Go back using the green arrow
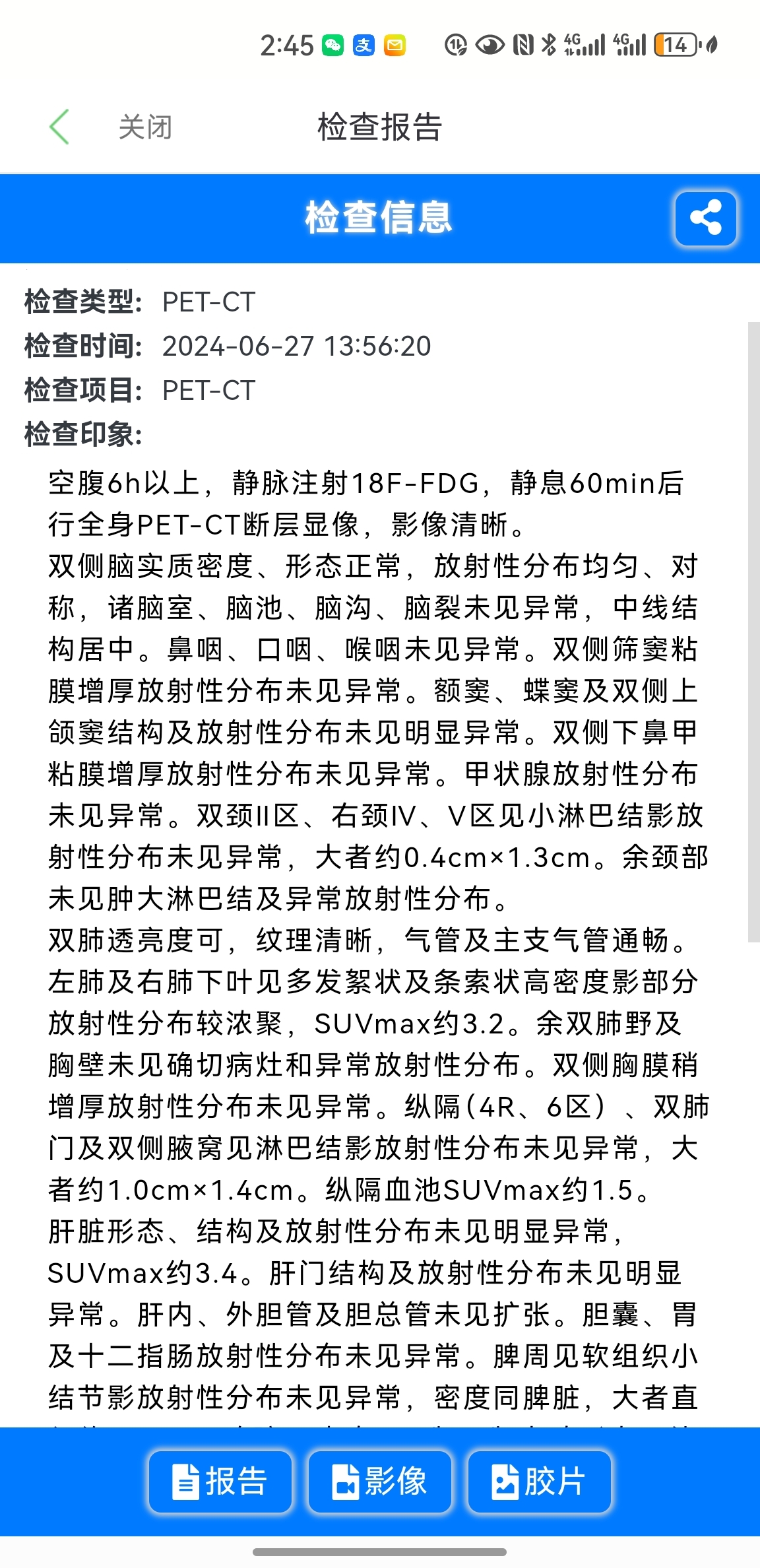This screenshot has width=760, height=1568. pos(59,127)
